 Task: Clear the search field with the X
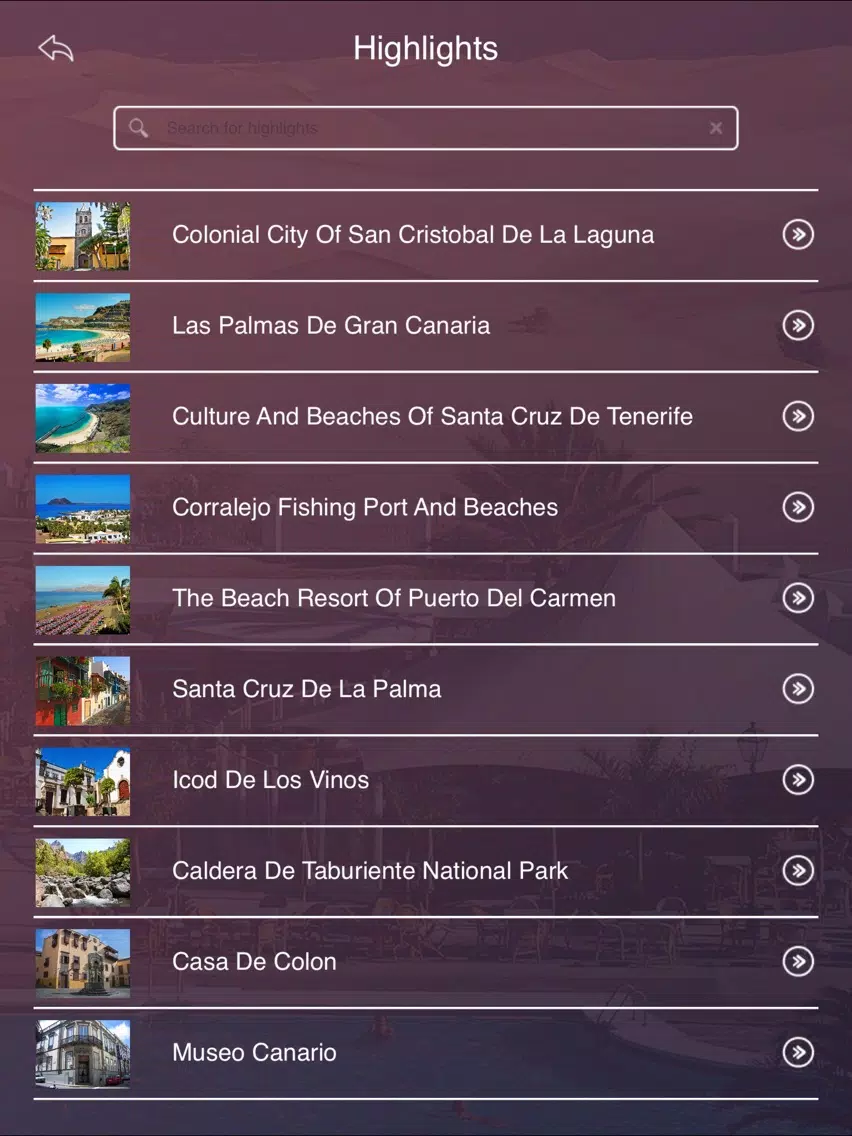click(716, 128)
